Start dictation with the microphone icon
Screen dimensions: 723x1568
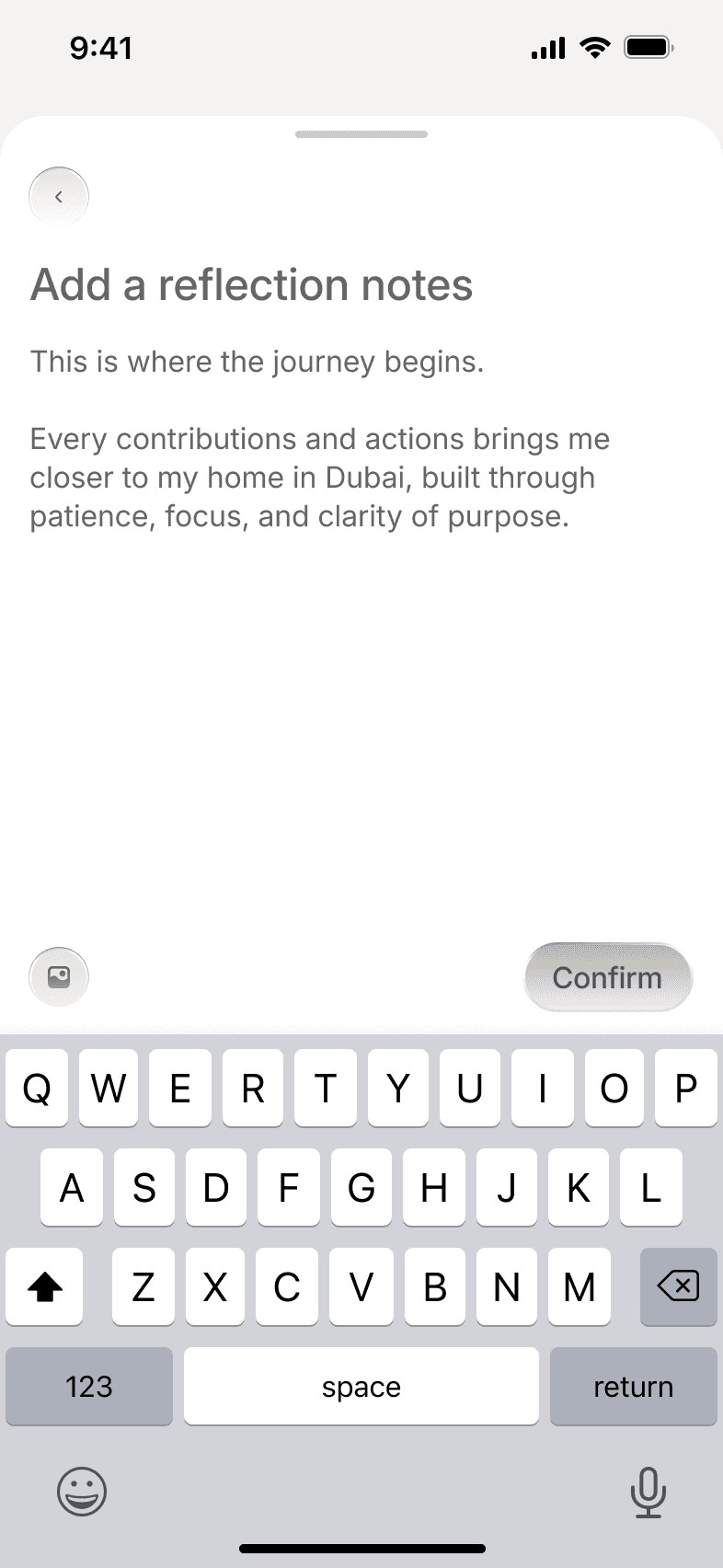tap(648, 1492)
